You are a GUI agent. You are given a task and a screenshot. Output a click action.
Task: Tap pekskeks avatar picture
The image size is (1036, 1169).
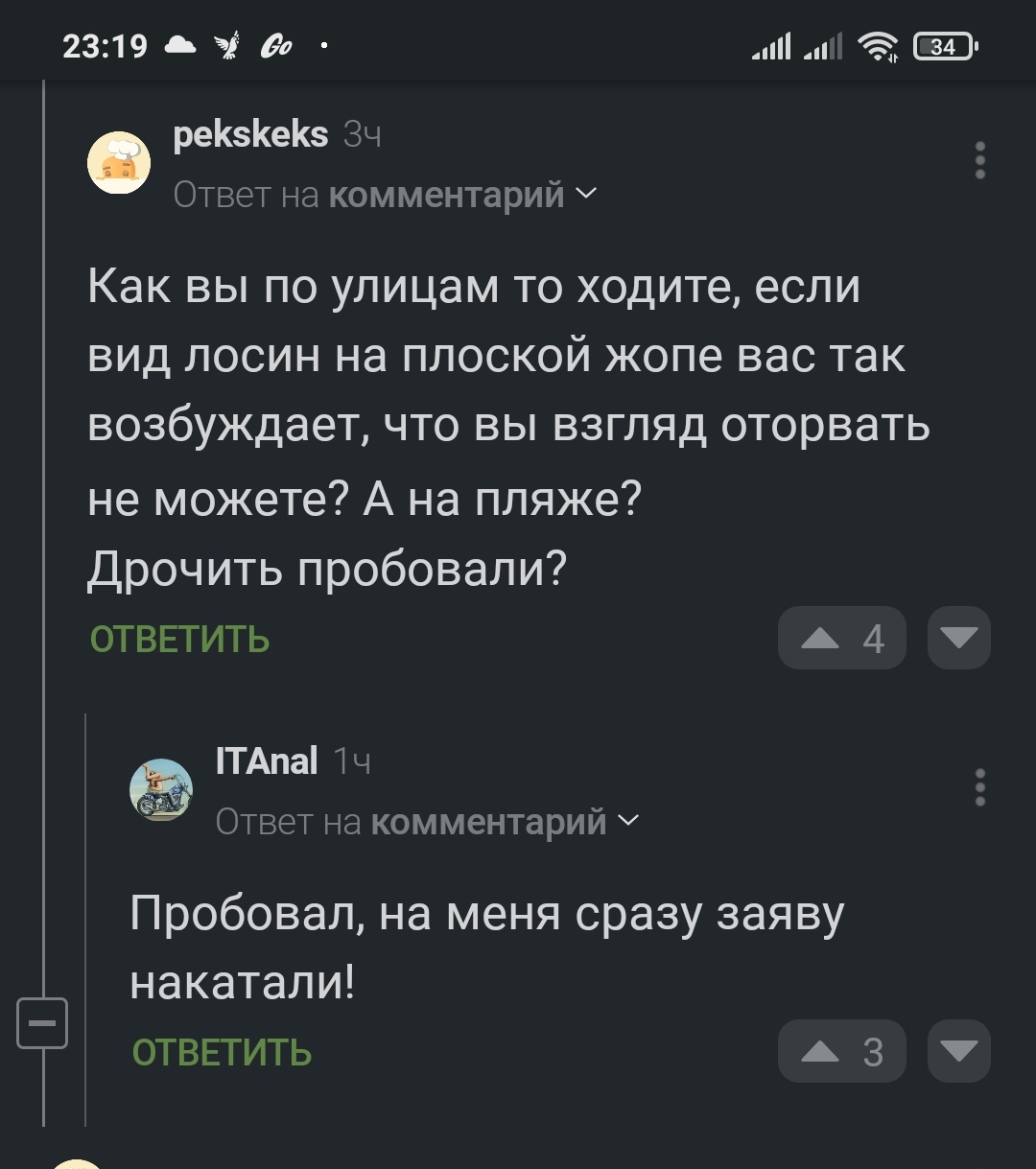pyautogui.click(x=119, y=162)
